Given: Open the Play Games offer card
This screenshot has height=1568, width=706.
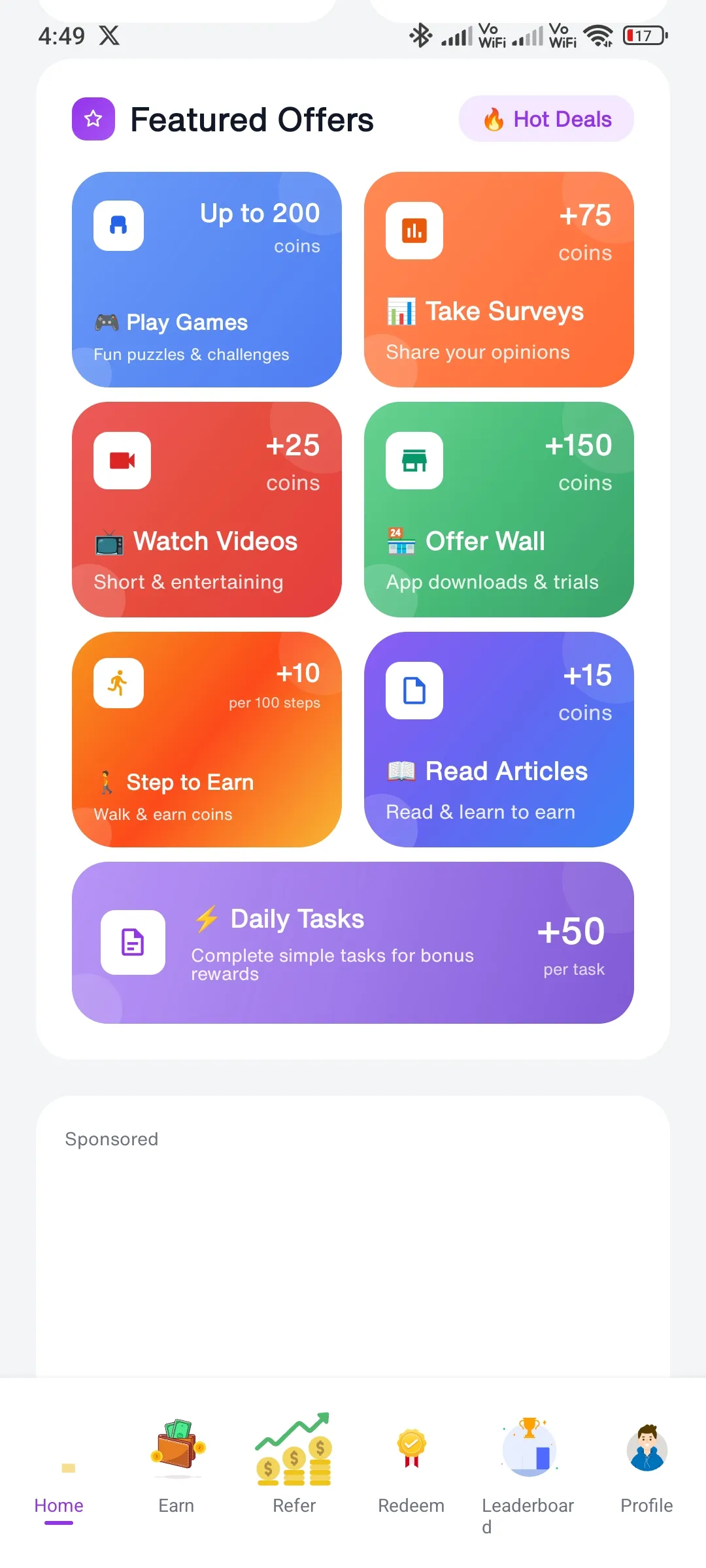Looking at the screenshot, I should pyautogui.click(x=207, y=280).
